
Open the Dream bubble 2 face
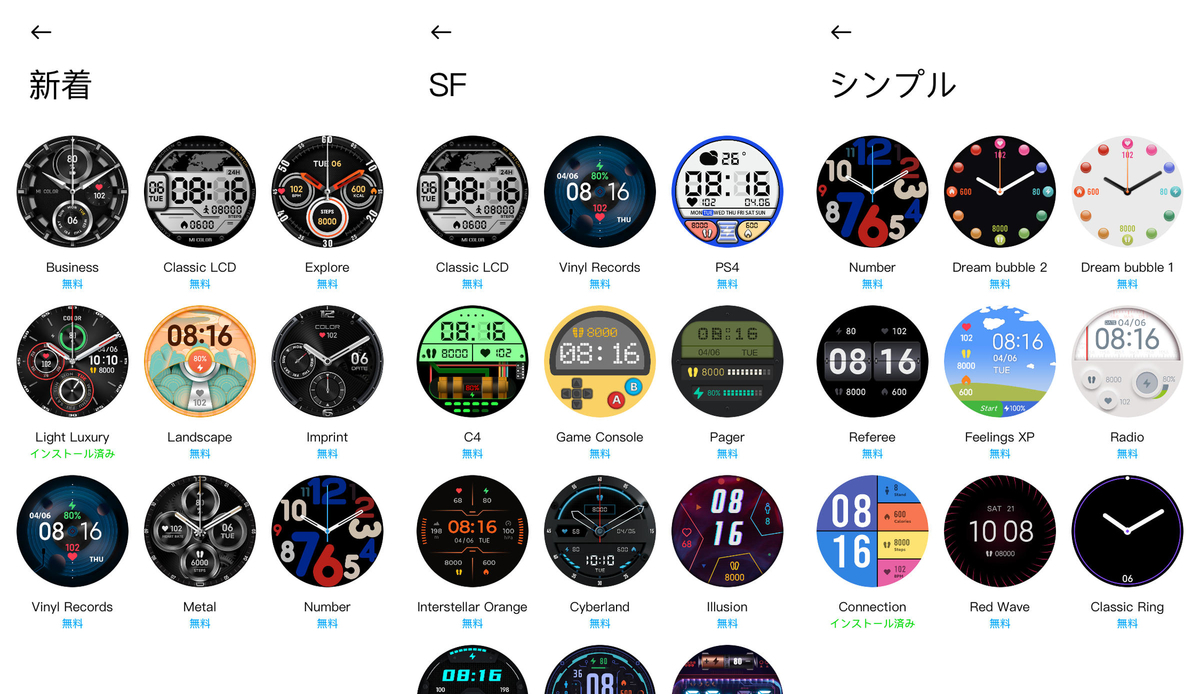[x=1000, y=192]
